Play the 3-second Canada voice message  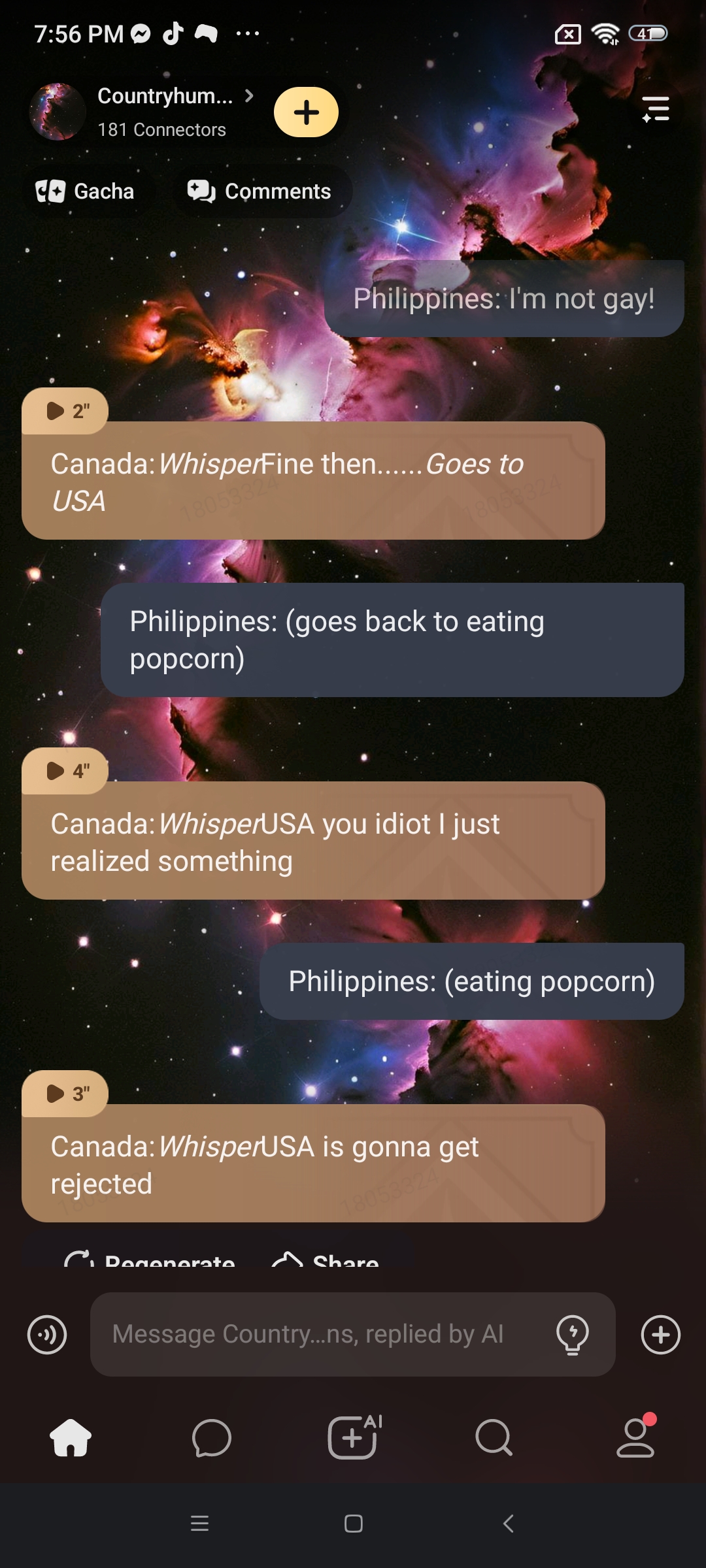click(65, 1094)
